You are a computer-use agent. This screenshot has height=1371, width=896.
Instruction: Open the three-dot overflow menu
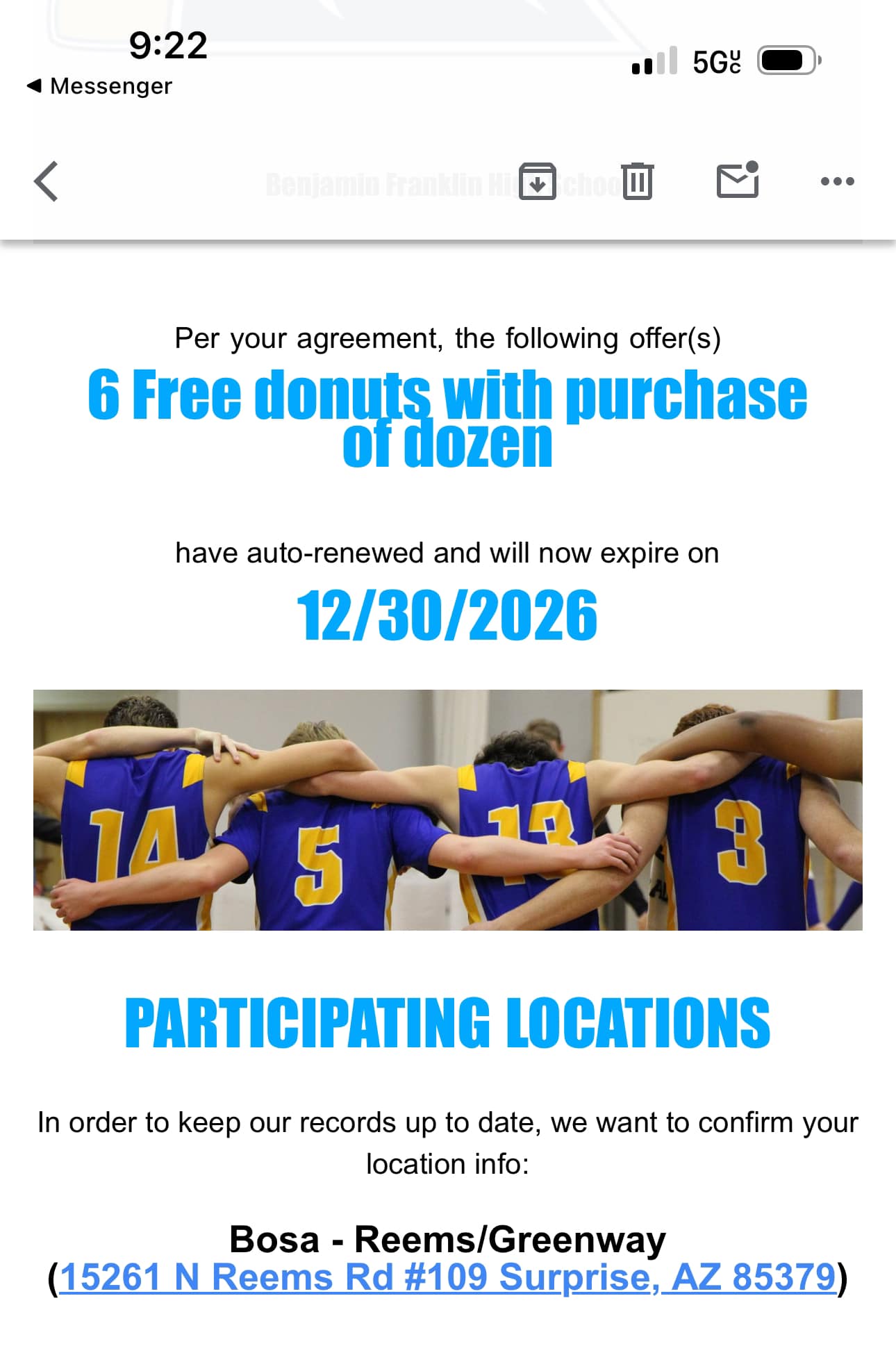click(x=837, y=182)
